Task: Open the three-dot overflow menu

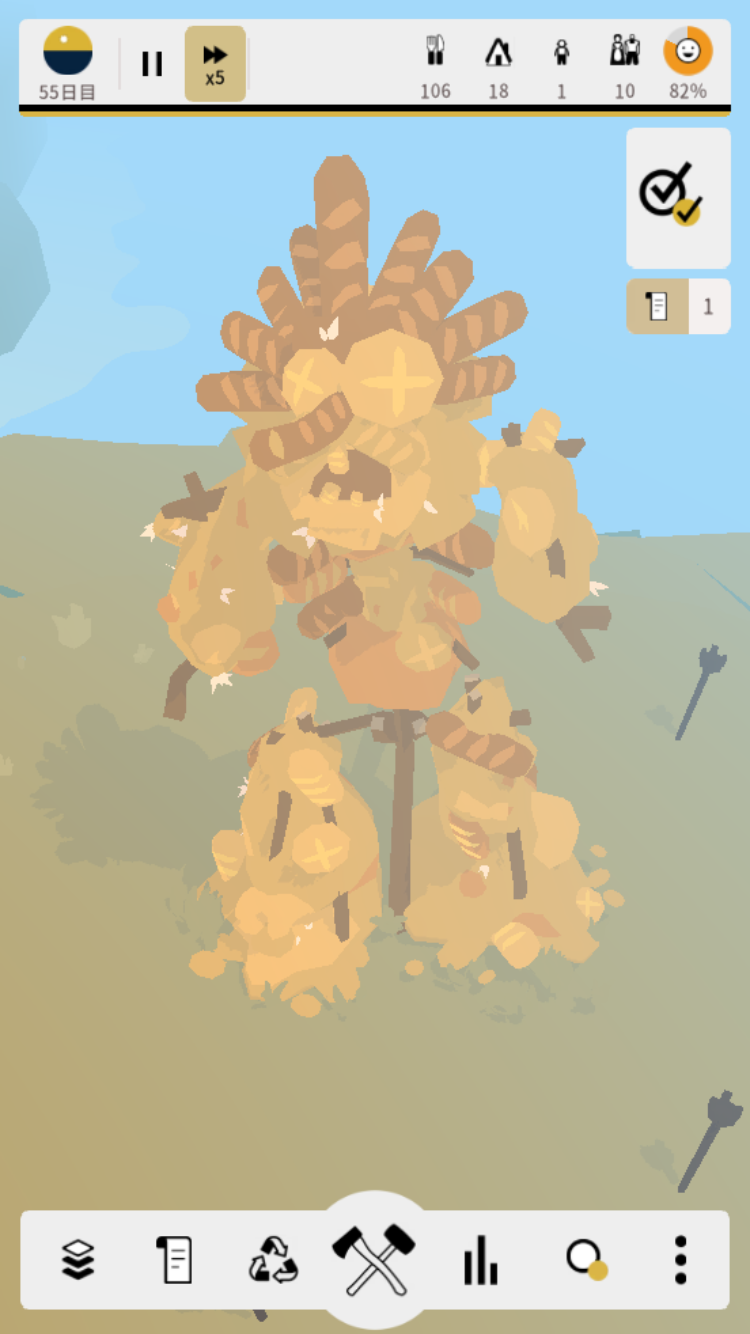Action: pyautogui.click(x=680, y=1259)
